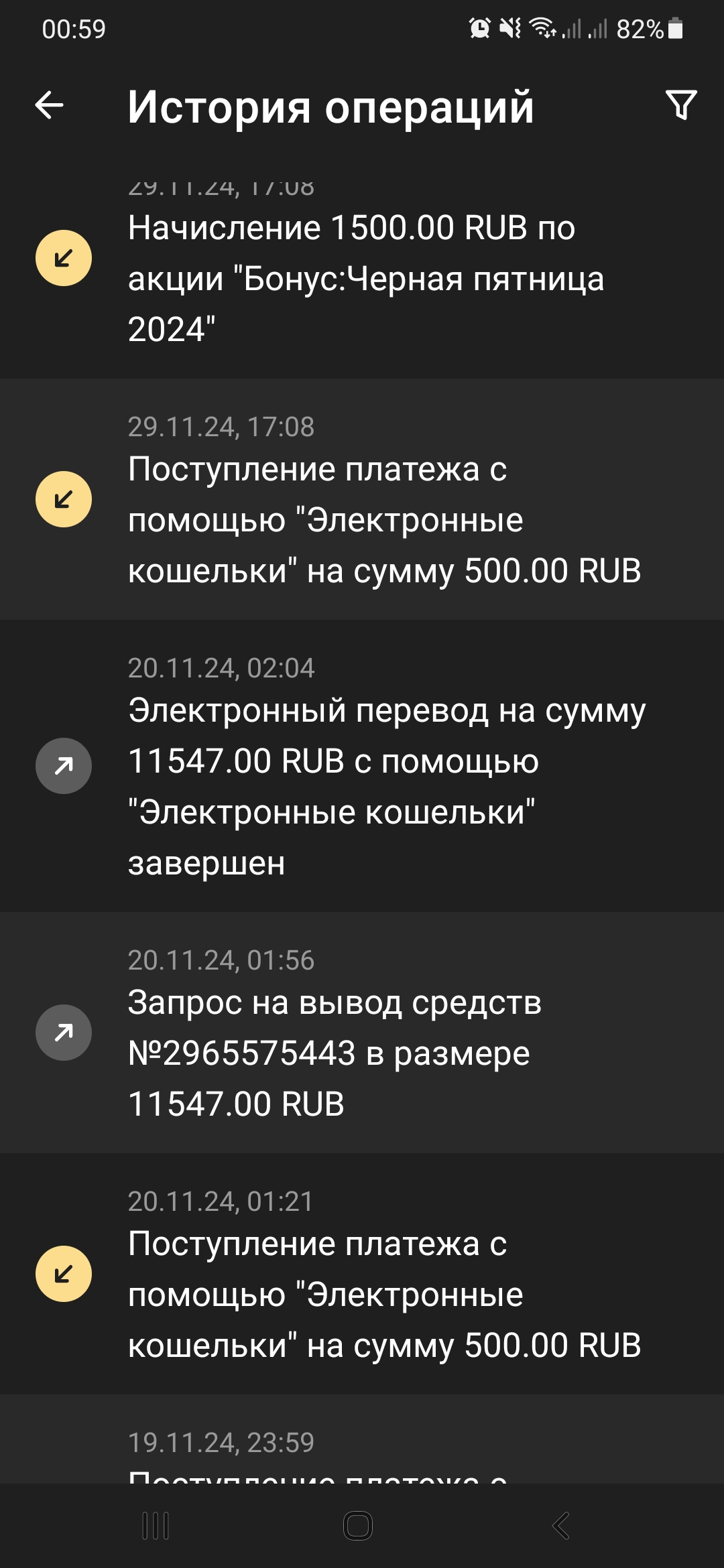
Task: Open the completed 11547.00 RUB transfer entry
Action: tap(362, 766)
